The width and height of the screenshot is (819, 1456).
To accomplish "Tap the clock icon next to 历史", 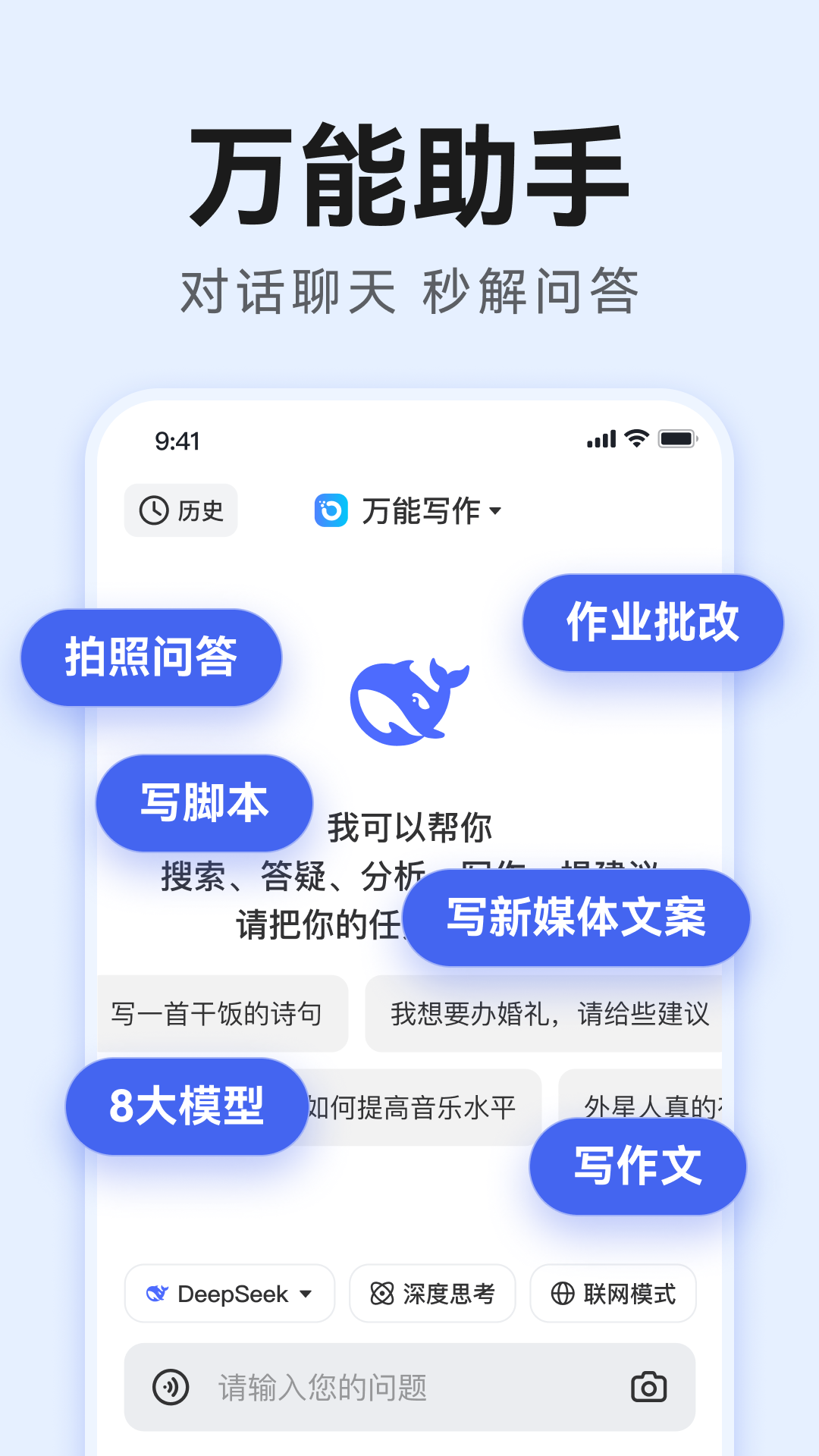I will pos(154,511).
